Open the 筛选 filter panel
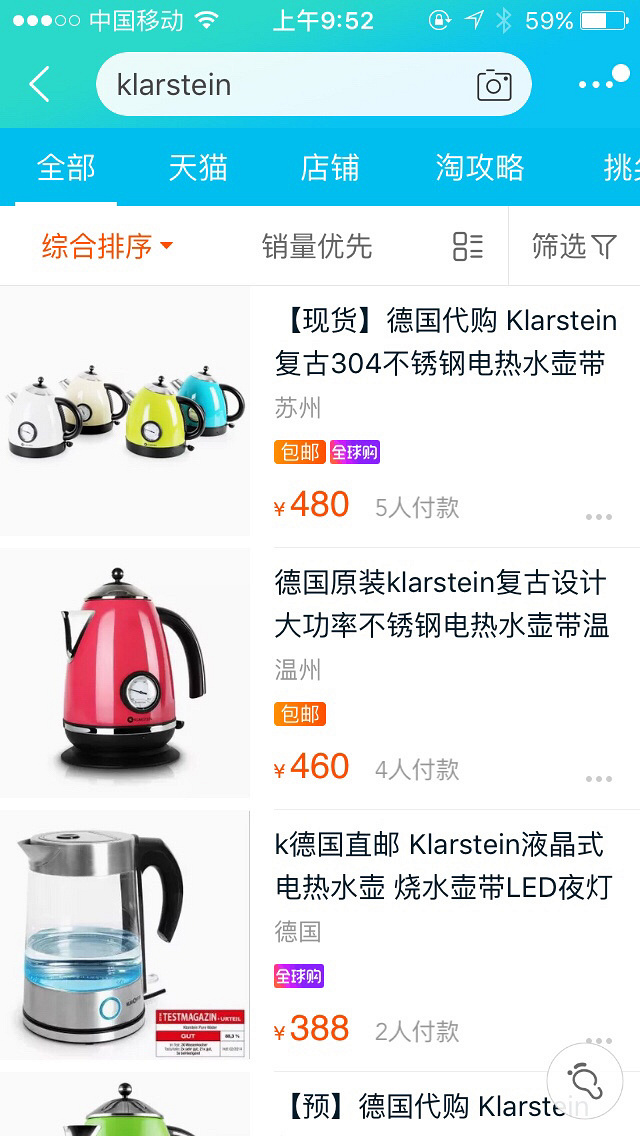Image resolution: width=640 pixels, height=1136 pixels. pyautogui.click(x=574, y=246)
